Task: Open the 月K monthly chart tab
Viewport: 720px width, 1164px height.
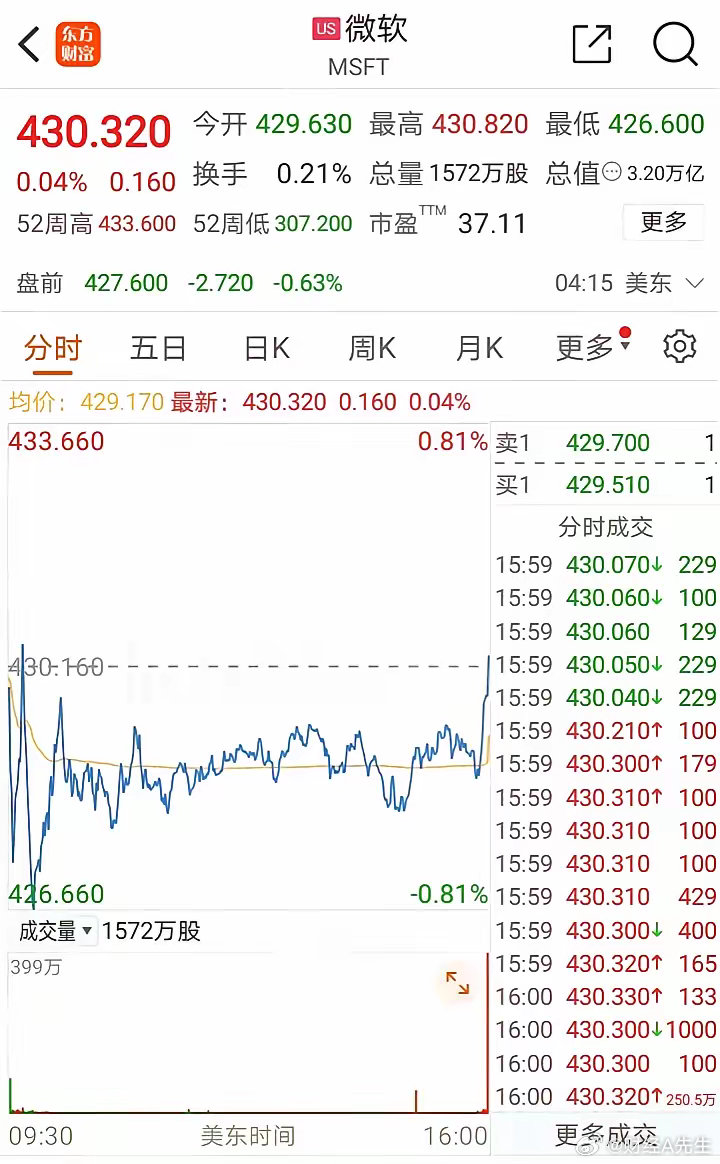Action: click(x=479, y=346)
